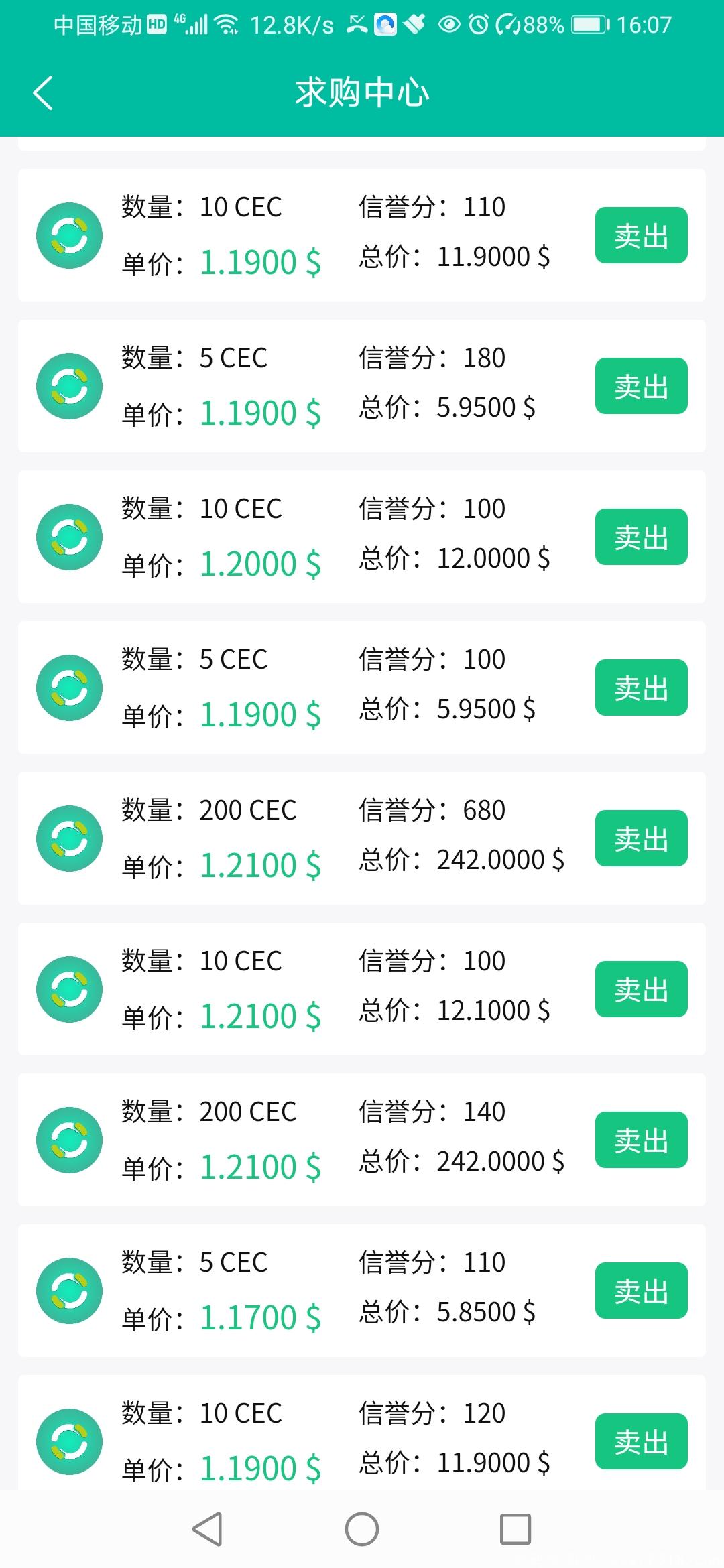
Task: Tap the CEC coin icon on the 1.1700$ listing
Action: [x=70, y=1290]
